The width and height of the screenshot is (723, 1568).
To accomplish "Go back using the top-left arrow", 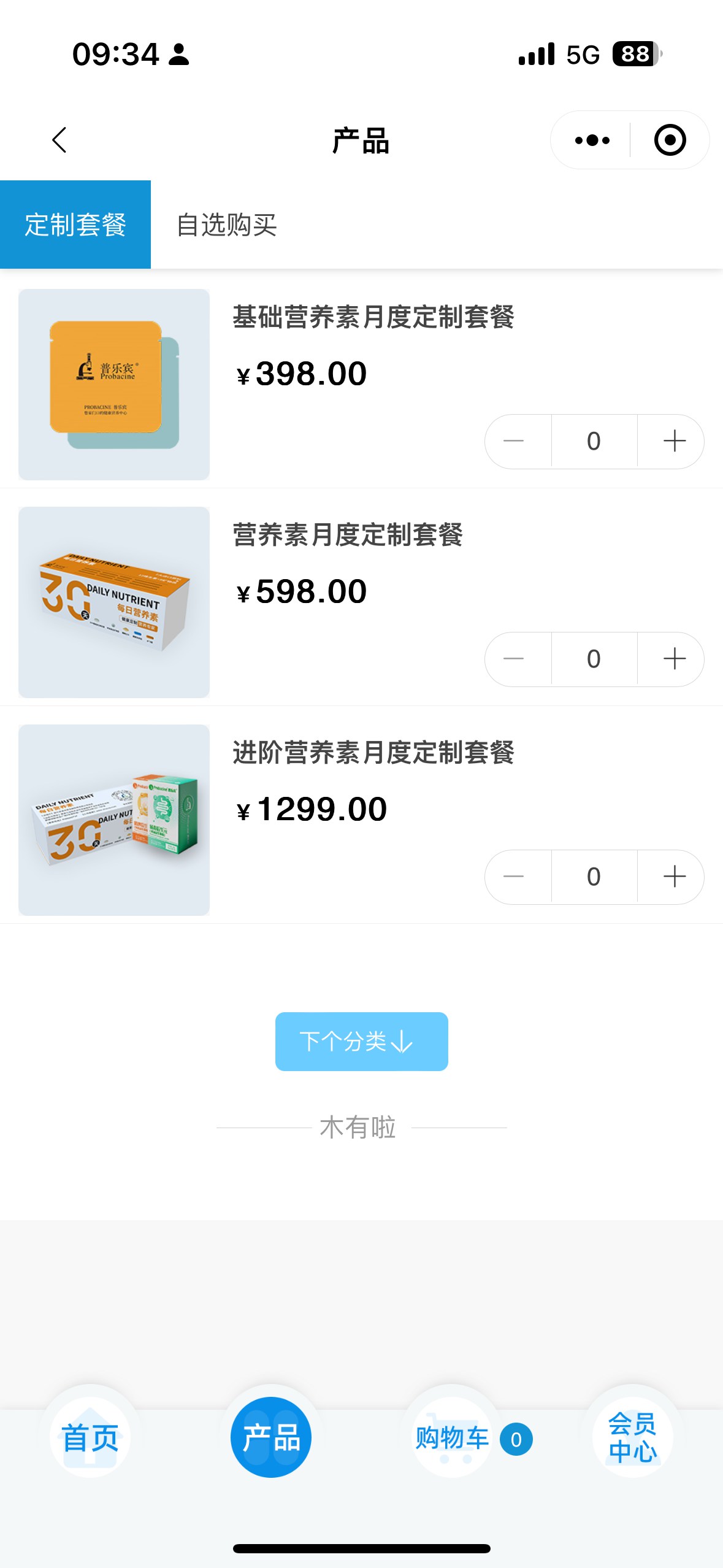I will click(59, 140).
